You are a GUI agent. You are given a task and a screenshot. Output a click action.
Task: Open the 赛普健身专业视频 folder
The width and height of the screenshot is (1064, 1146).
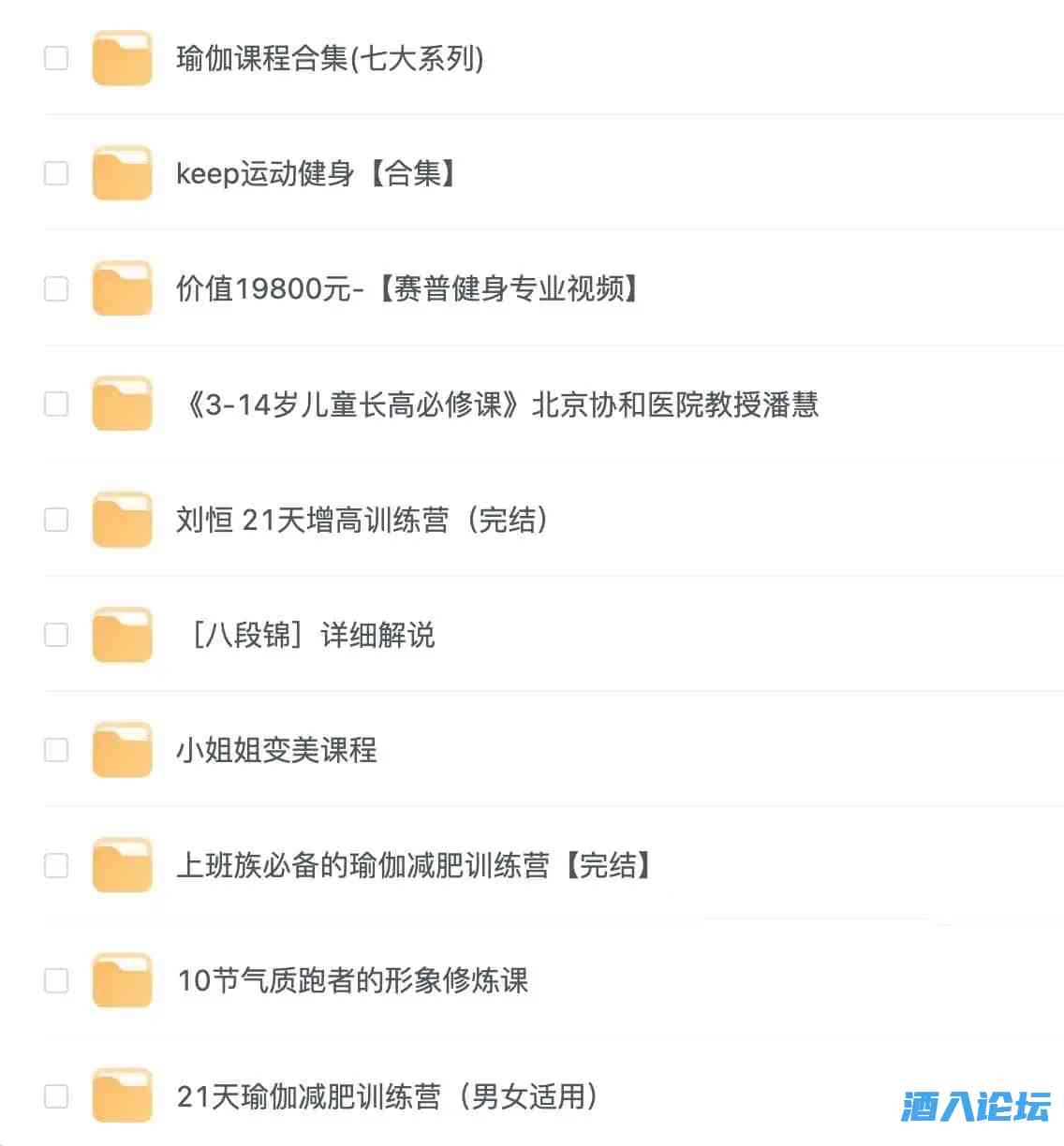point(408,288)
